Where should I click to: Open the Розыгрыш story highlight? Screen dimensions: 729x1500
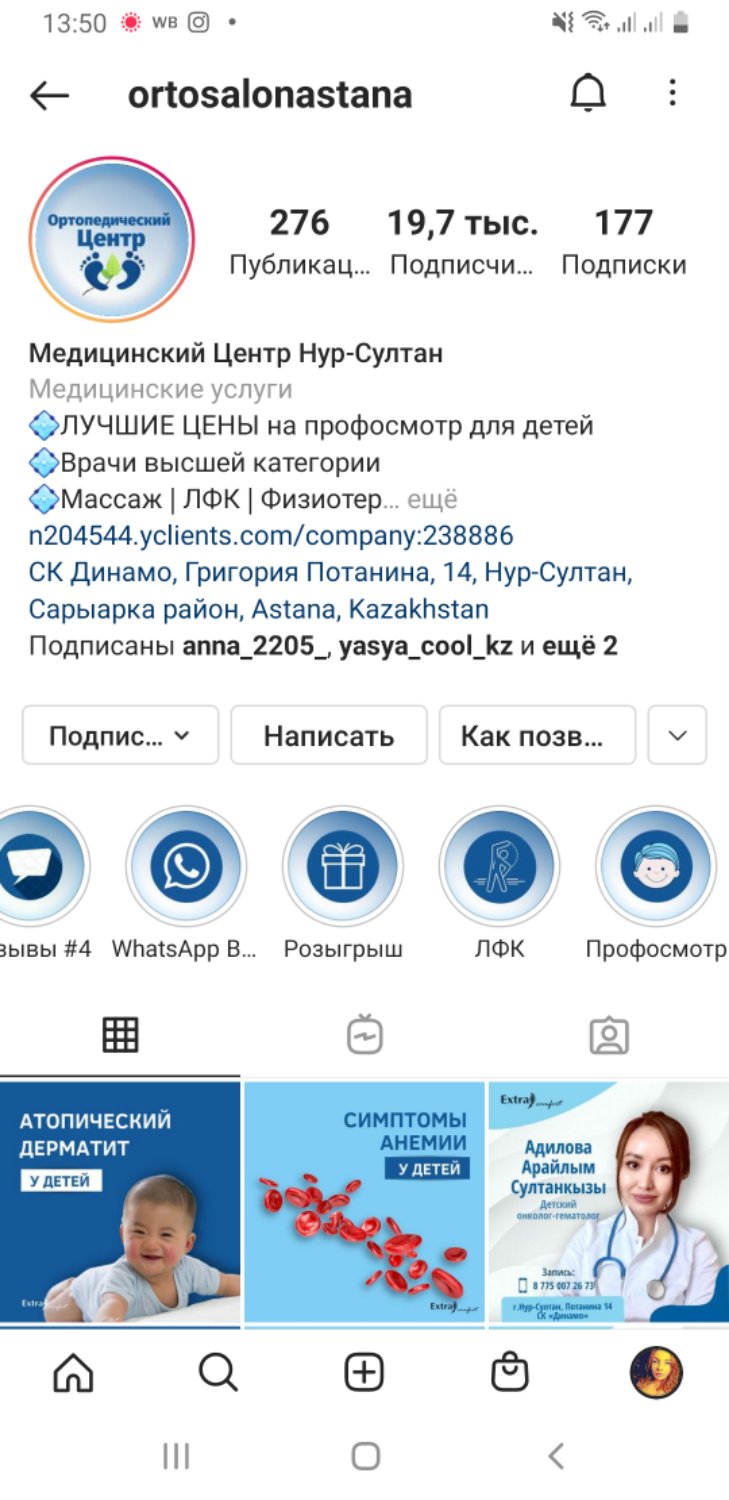point(343,866)
